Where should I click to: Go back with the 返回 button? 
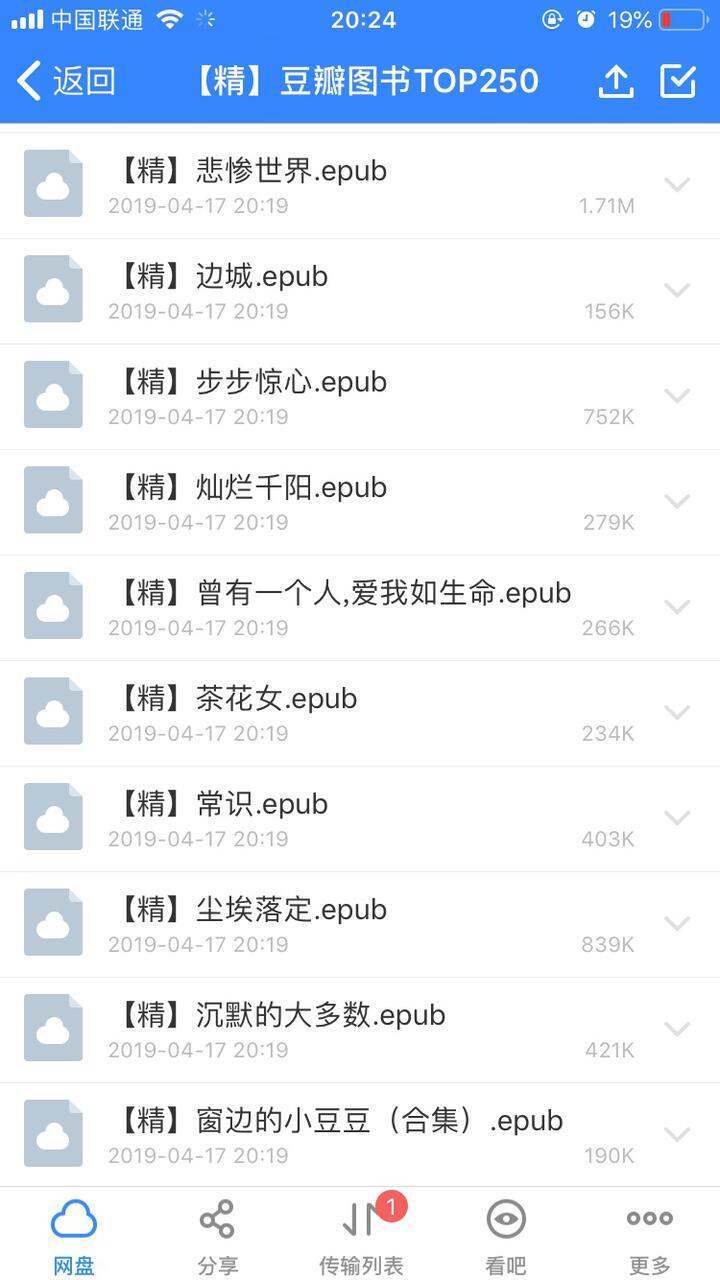pyautogui.click(x=66, y=81)
